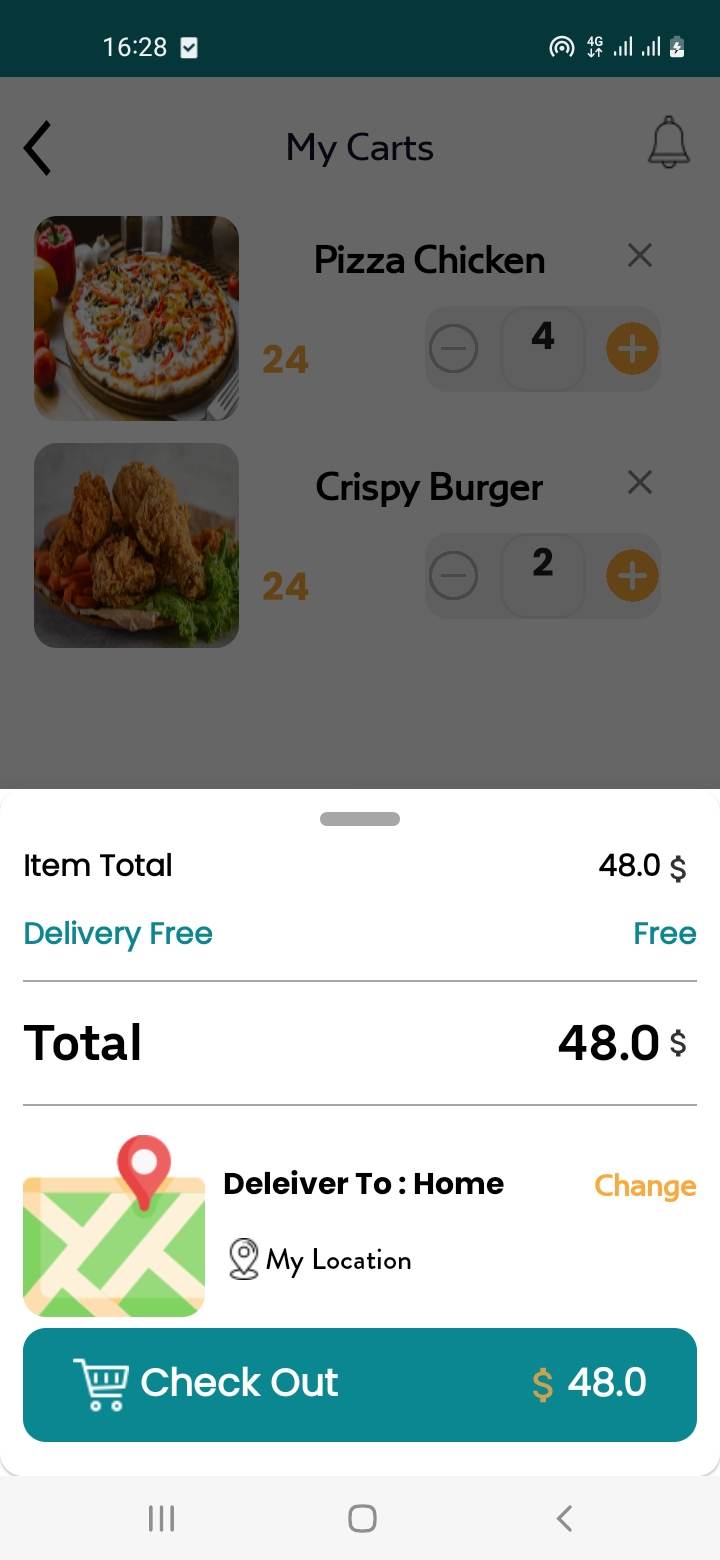Tap the system home button
This screenshot has height=1560, width=720.
(362, 1519)
